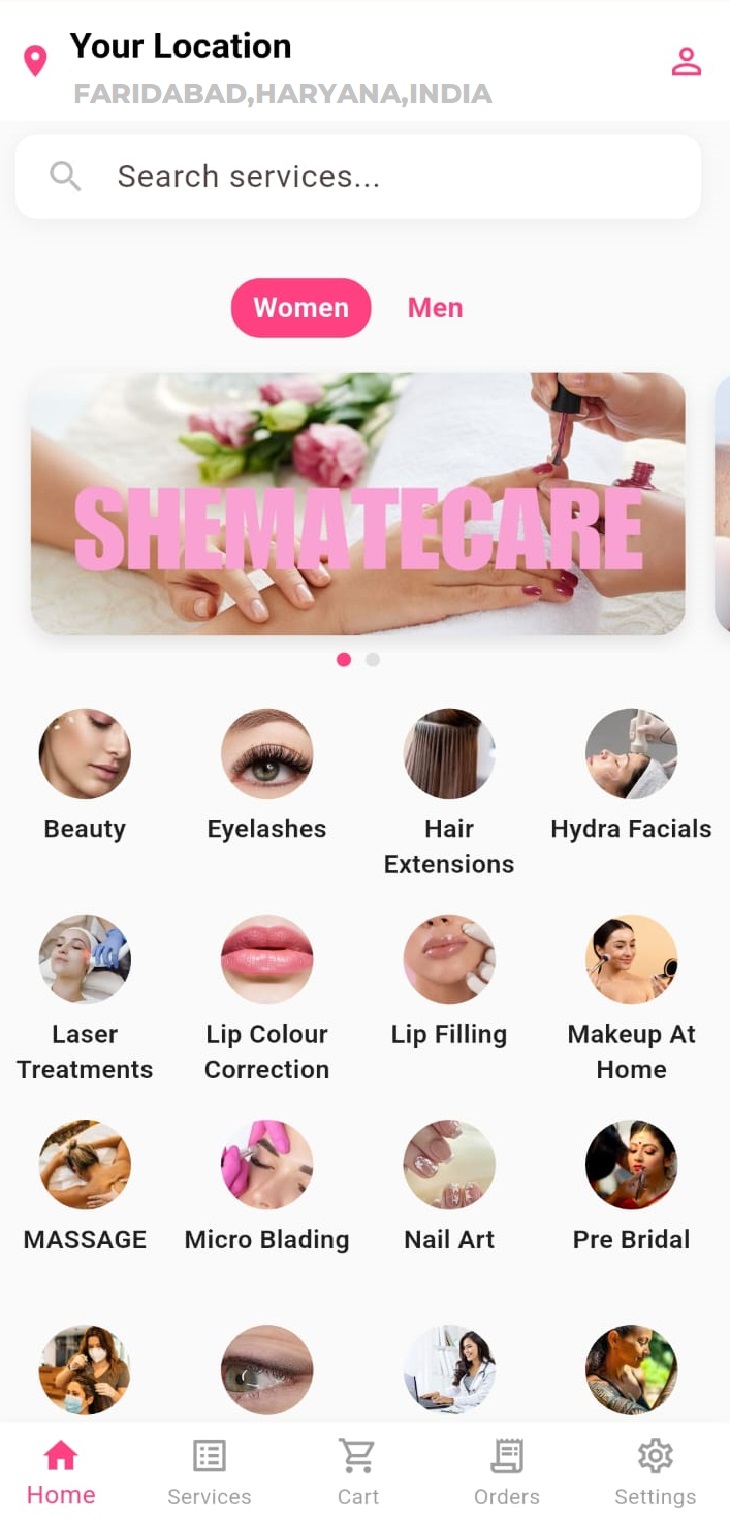Switch to the Men tab

[x=435, y=308]
